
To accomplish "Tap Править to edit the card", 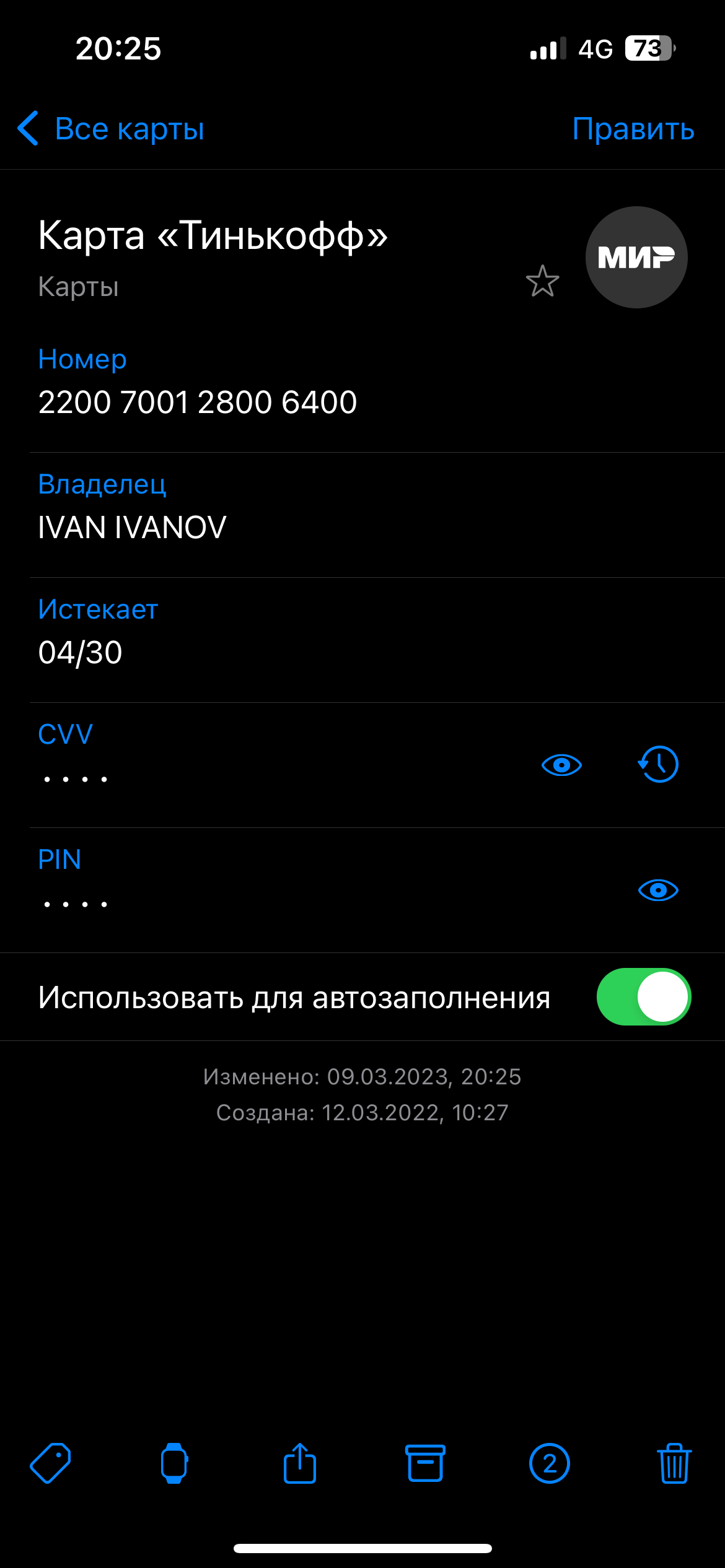I will [633, 129].
